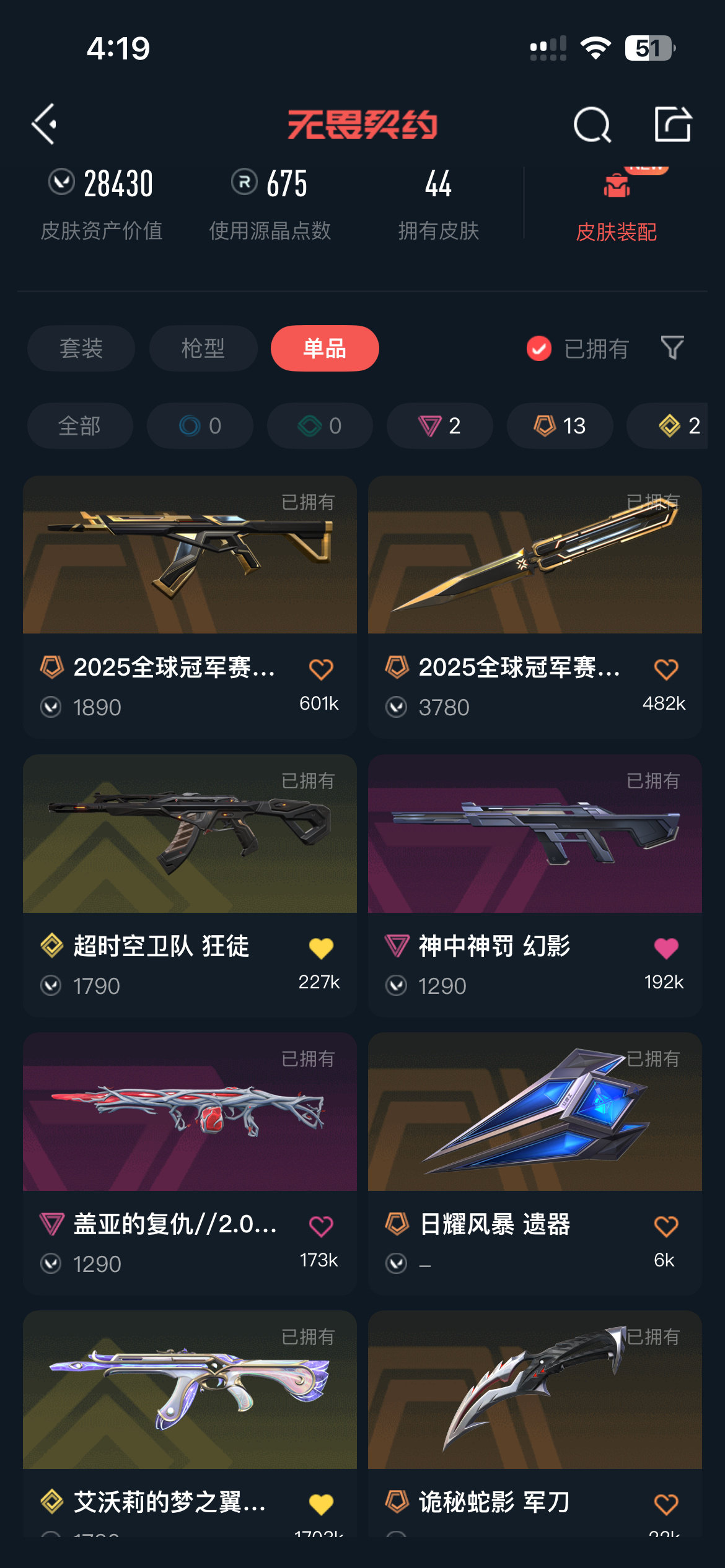Open the 2025全球冠军赛 knife skin priced 3780

[x=534, y=557]
